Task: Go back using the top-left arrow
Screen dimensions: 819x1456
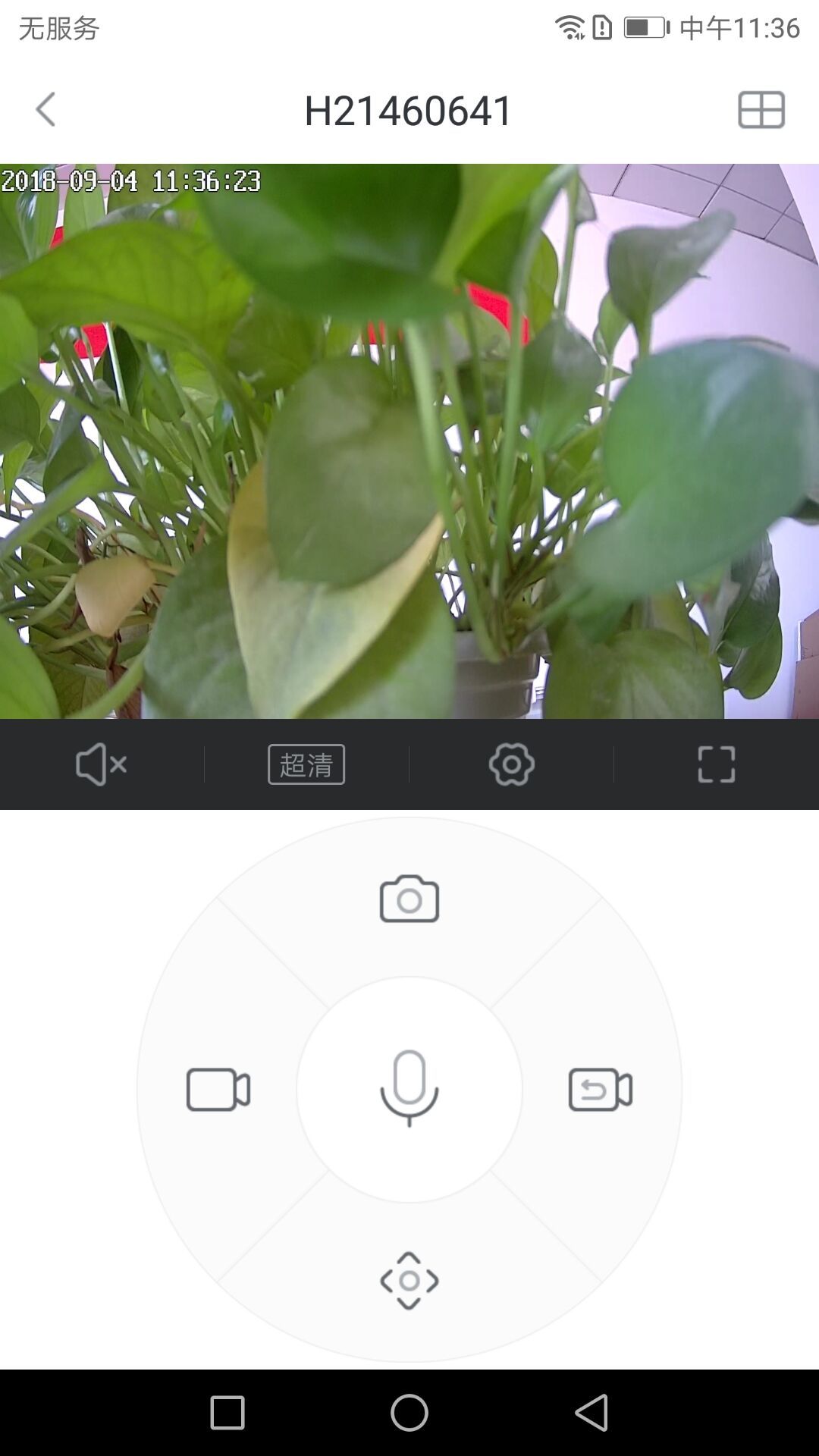Action: click(x=45, y=110)
